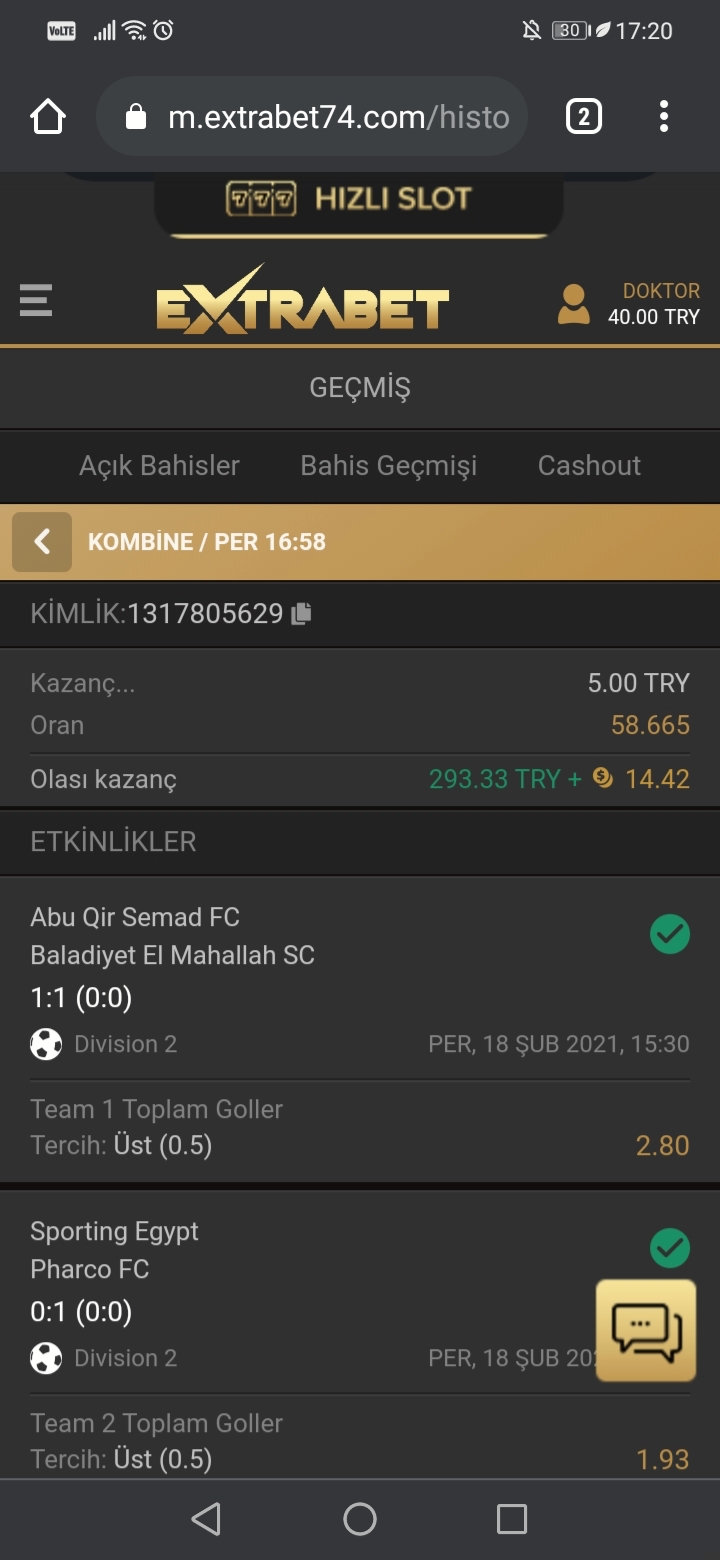Image resolution: width=720 pixels, height=1560 pixels.
Task: Tap the Android recent apps button
Action: pos(511,1519)
